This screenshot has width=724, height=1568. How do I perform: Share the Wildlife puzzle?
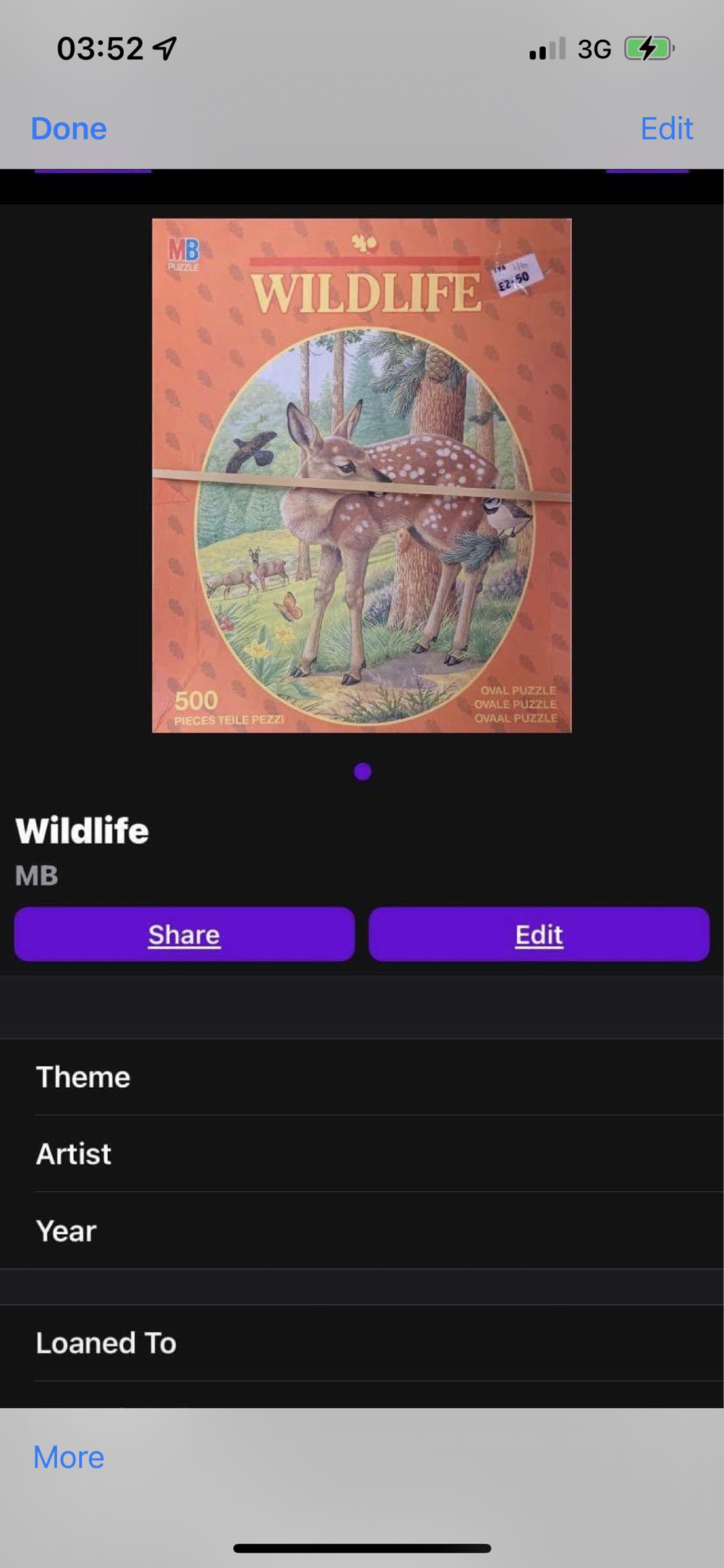(x=184, y=934)
